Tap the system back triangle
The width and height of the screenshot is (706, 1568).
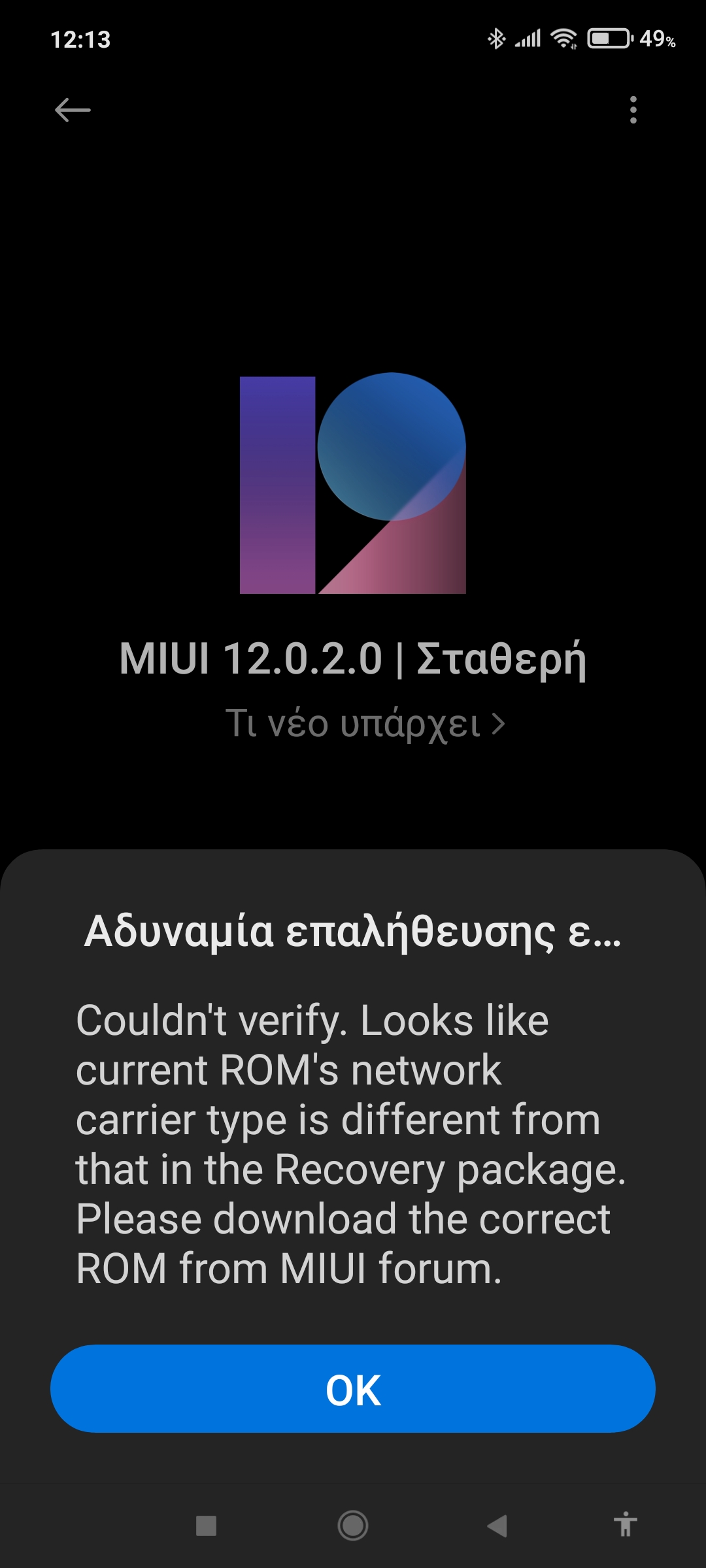(x=497, y=1526)
